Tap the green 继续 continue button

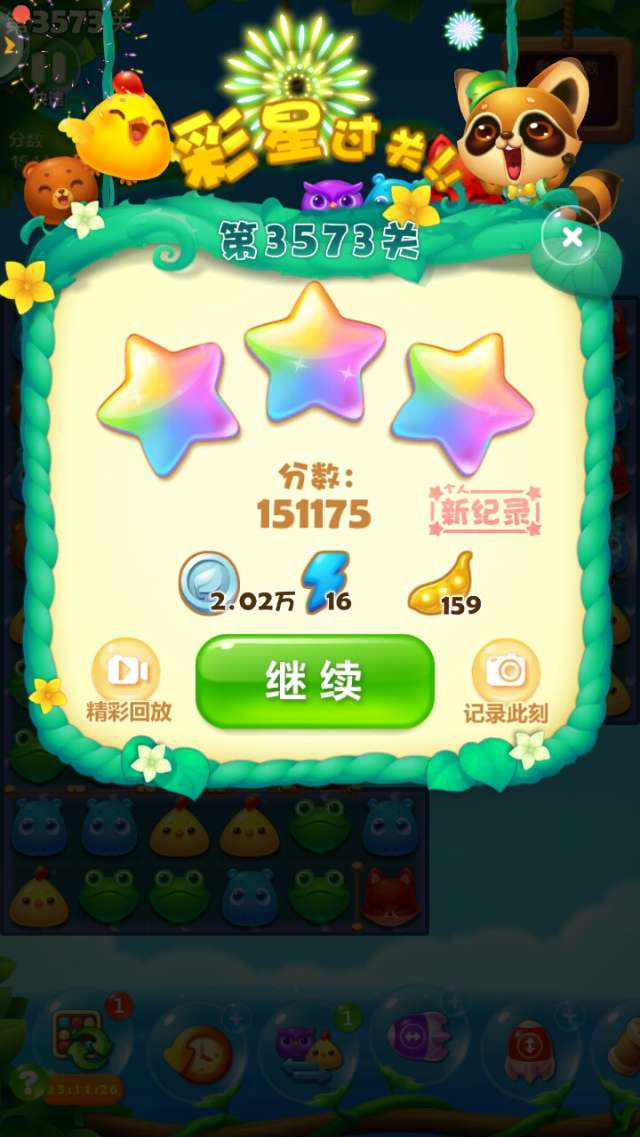tap(315, 681)
